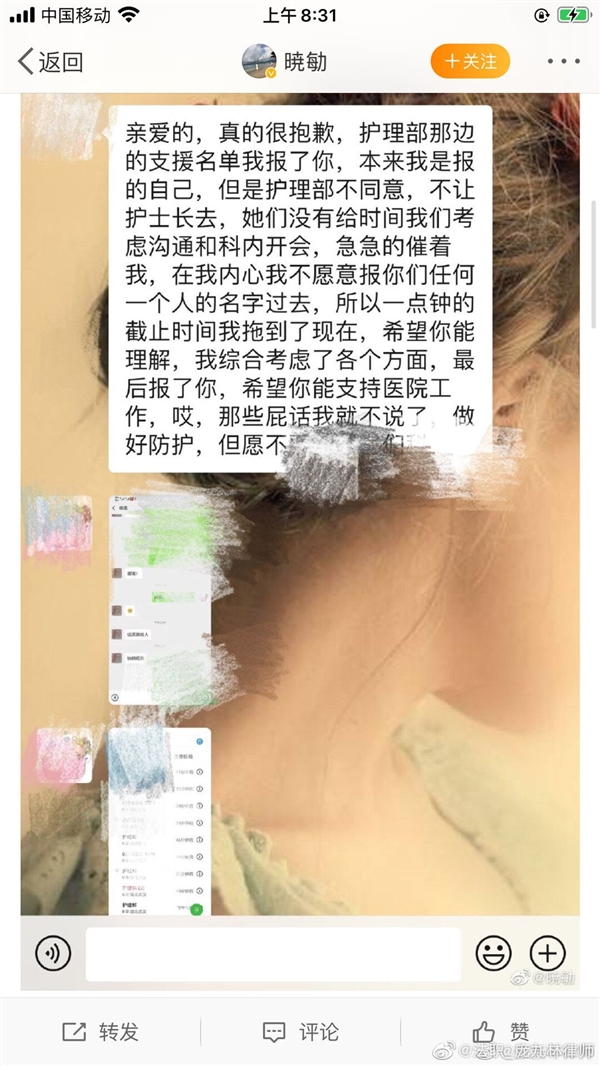Follow 晓勄 with the +关注 button

470,61
